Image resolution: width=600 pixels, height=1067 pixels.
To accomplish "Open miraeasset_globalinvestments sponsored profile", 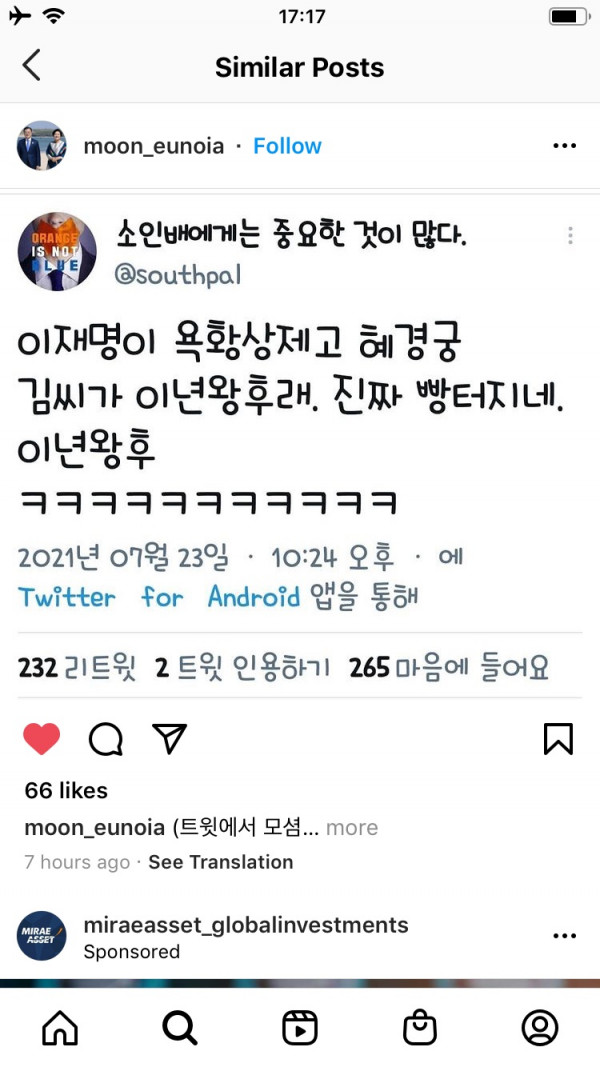I will click(x=245, y=925).
